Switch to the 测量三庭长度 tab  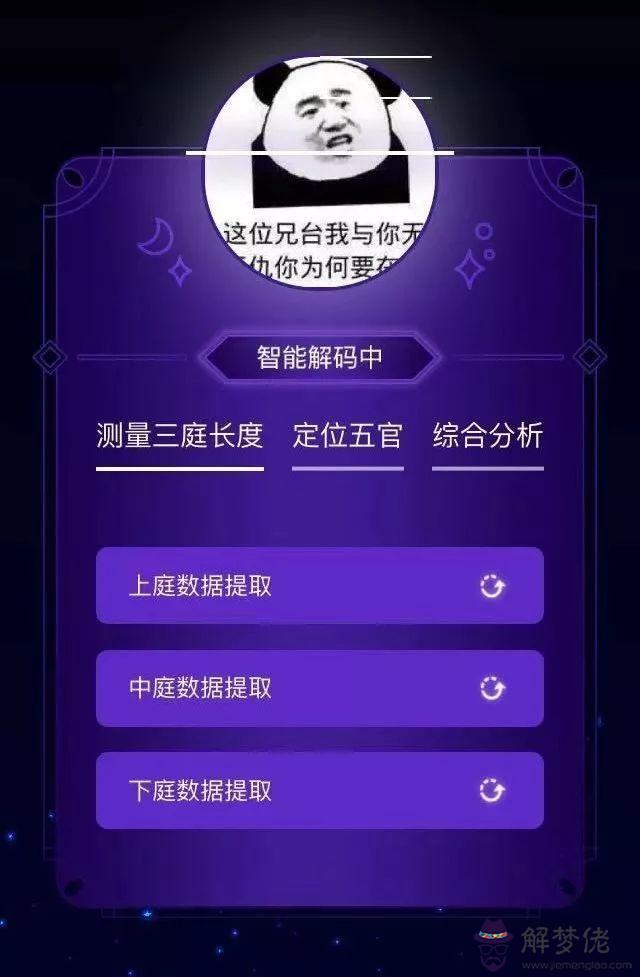[x=180, y=437]
